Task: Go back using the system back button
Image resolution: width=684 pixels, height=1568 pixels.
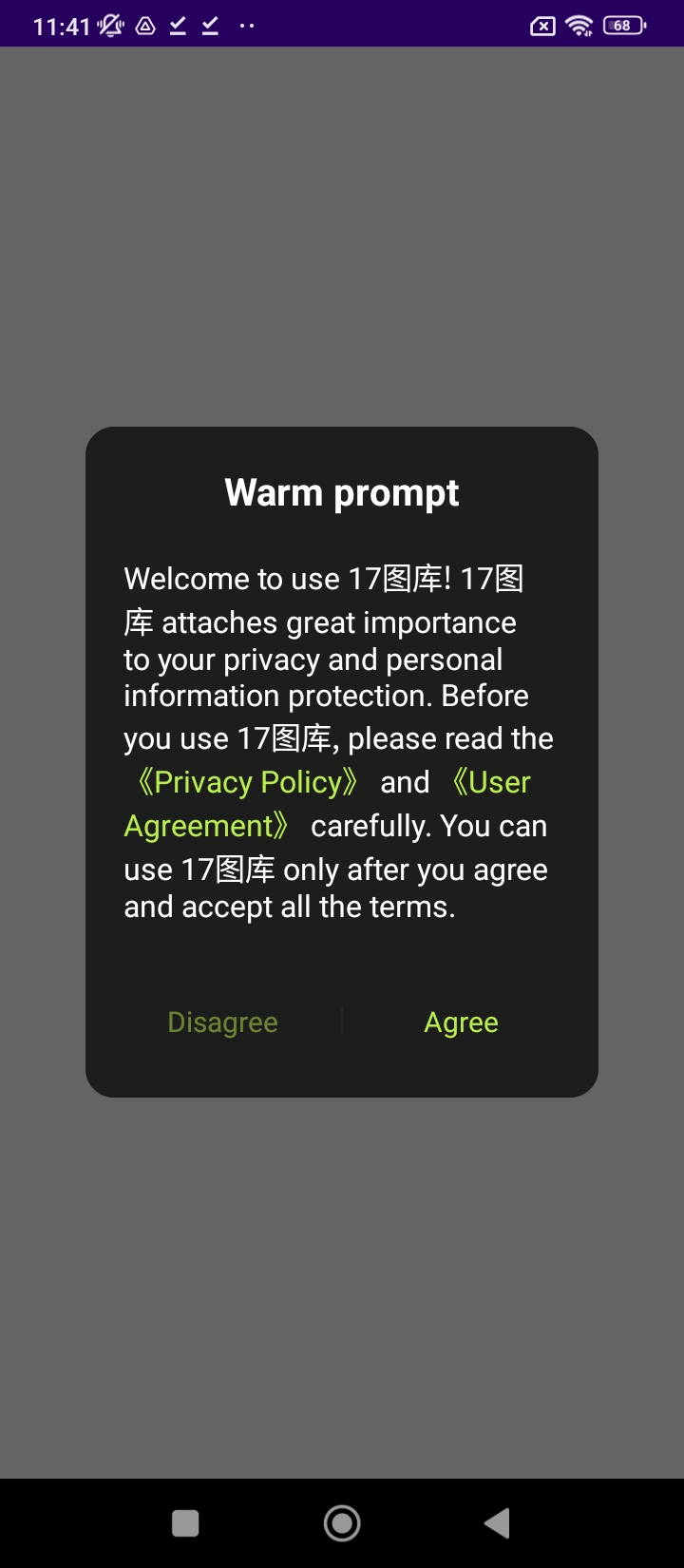Action: point(497,1523)
